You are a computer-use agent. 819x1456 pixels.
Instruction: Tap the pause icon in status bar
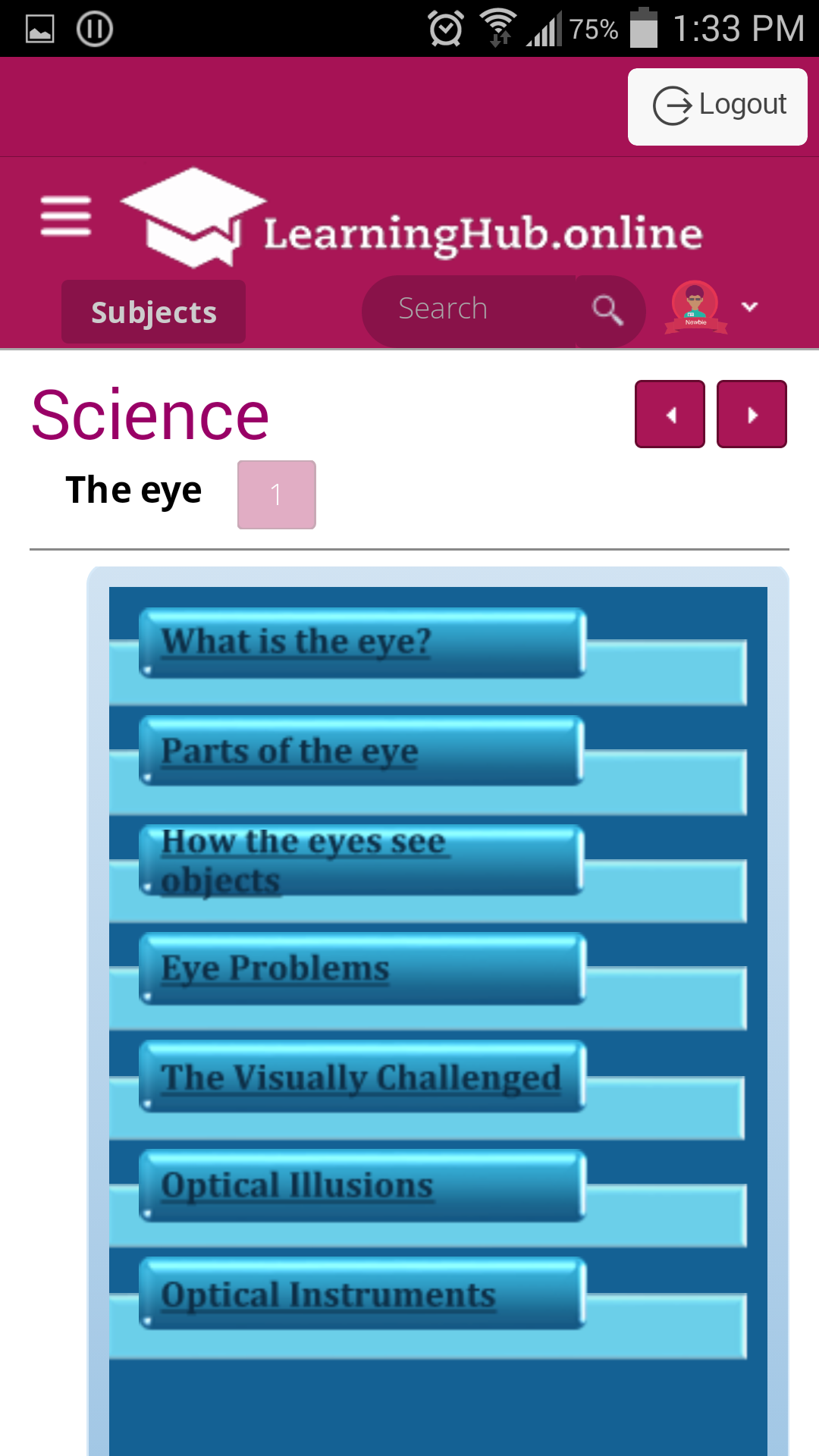pos(94,28)
